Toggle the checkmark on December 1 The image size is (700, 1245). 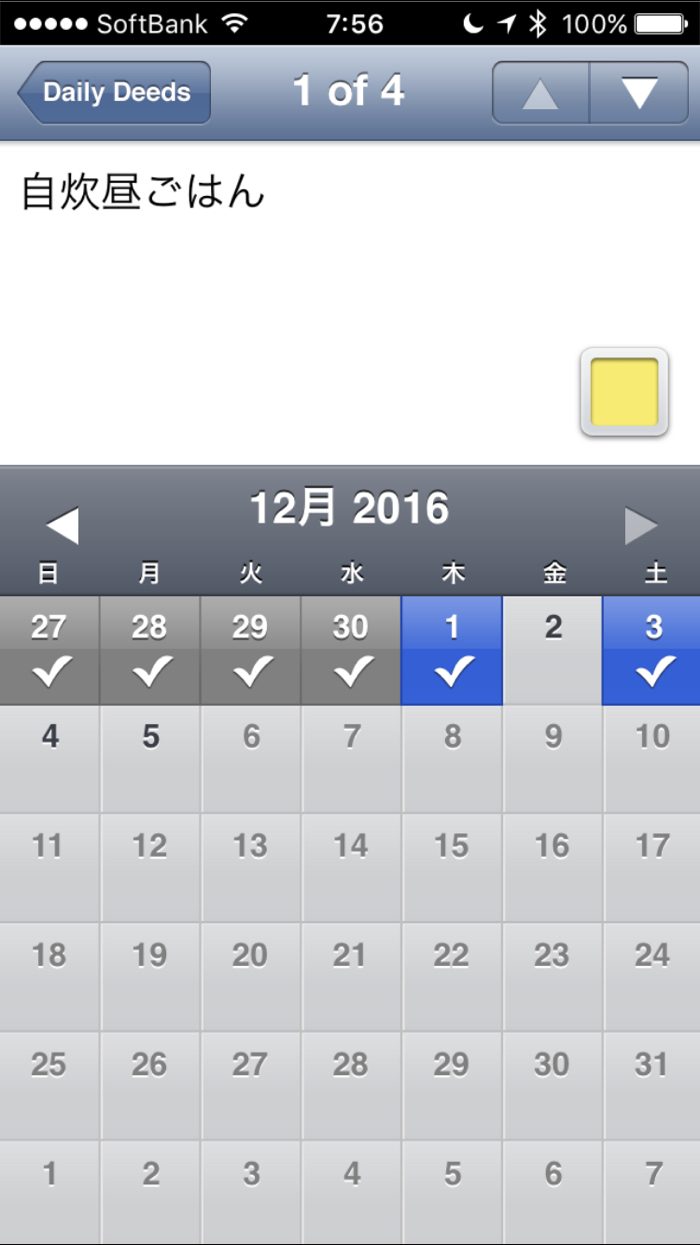coord(452,651)
